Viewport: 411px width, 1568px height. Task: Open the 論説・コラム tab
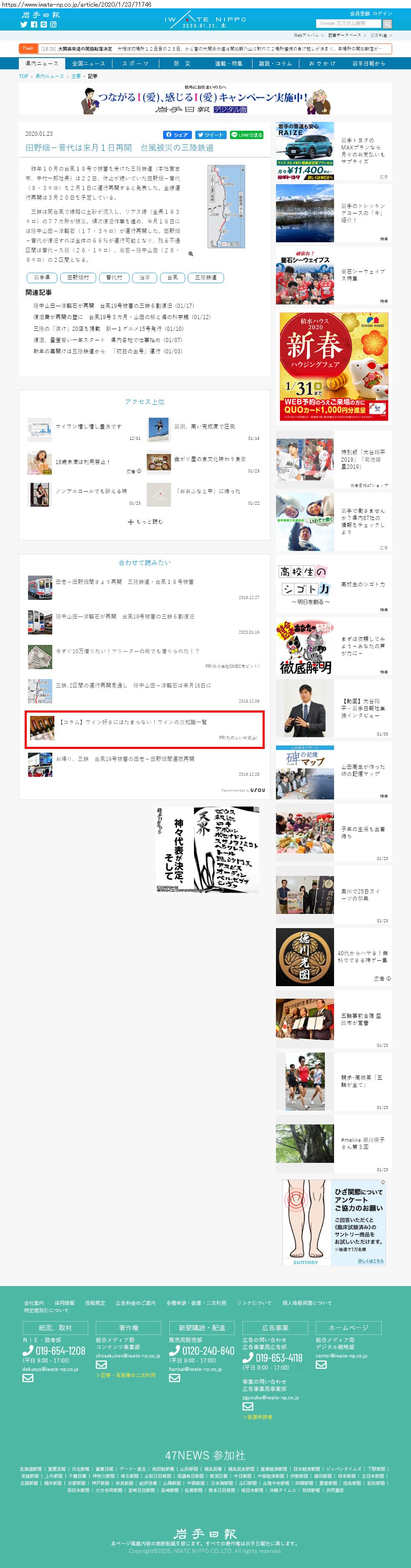pyautogui.click(x=275, y=63)
